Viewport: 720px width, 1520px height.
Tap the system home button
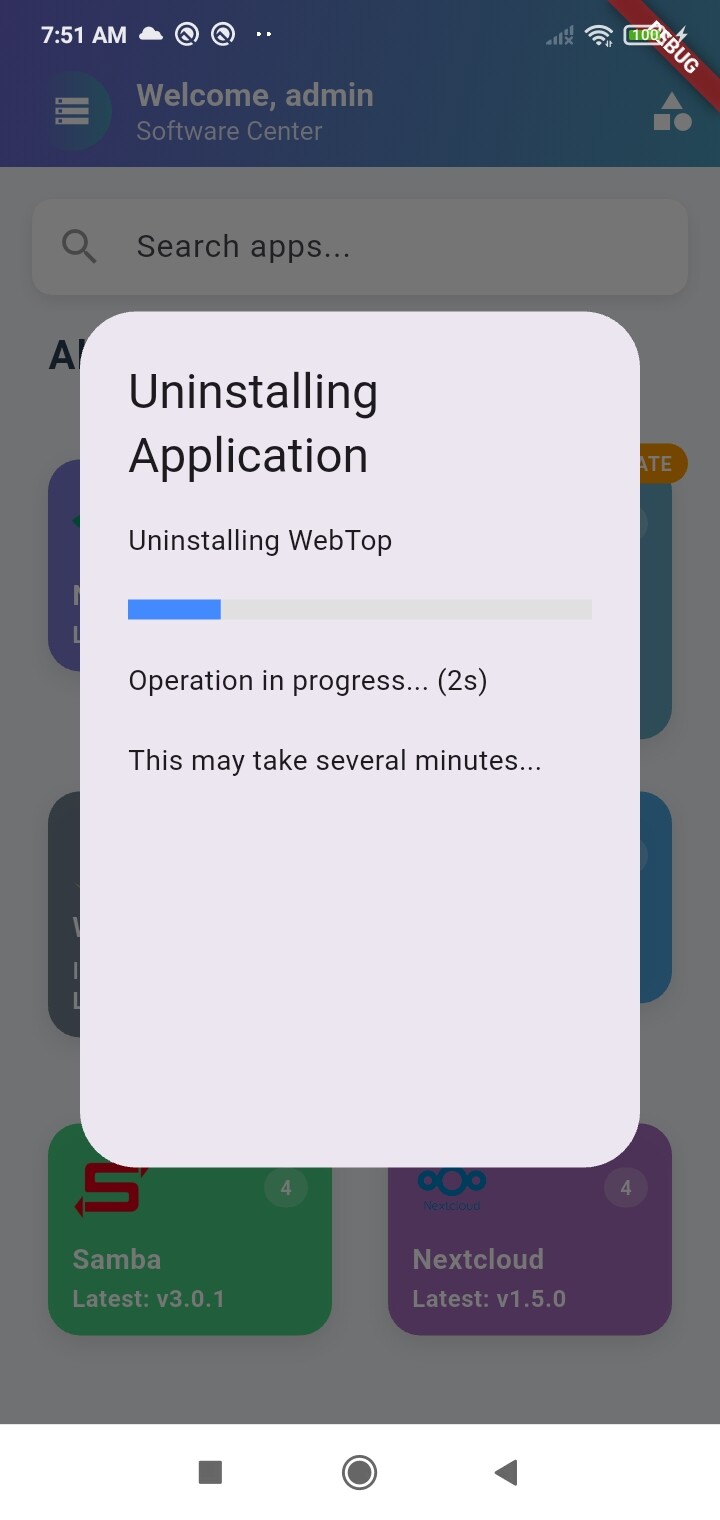coord(359,1472)
